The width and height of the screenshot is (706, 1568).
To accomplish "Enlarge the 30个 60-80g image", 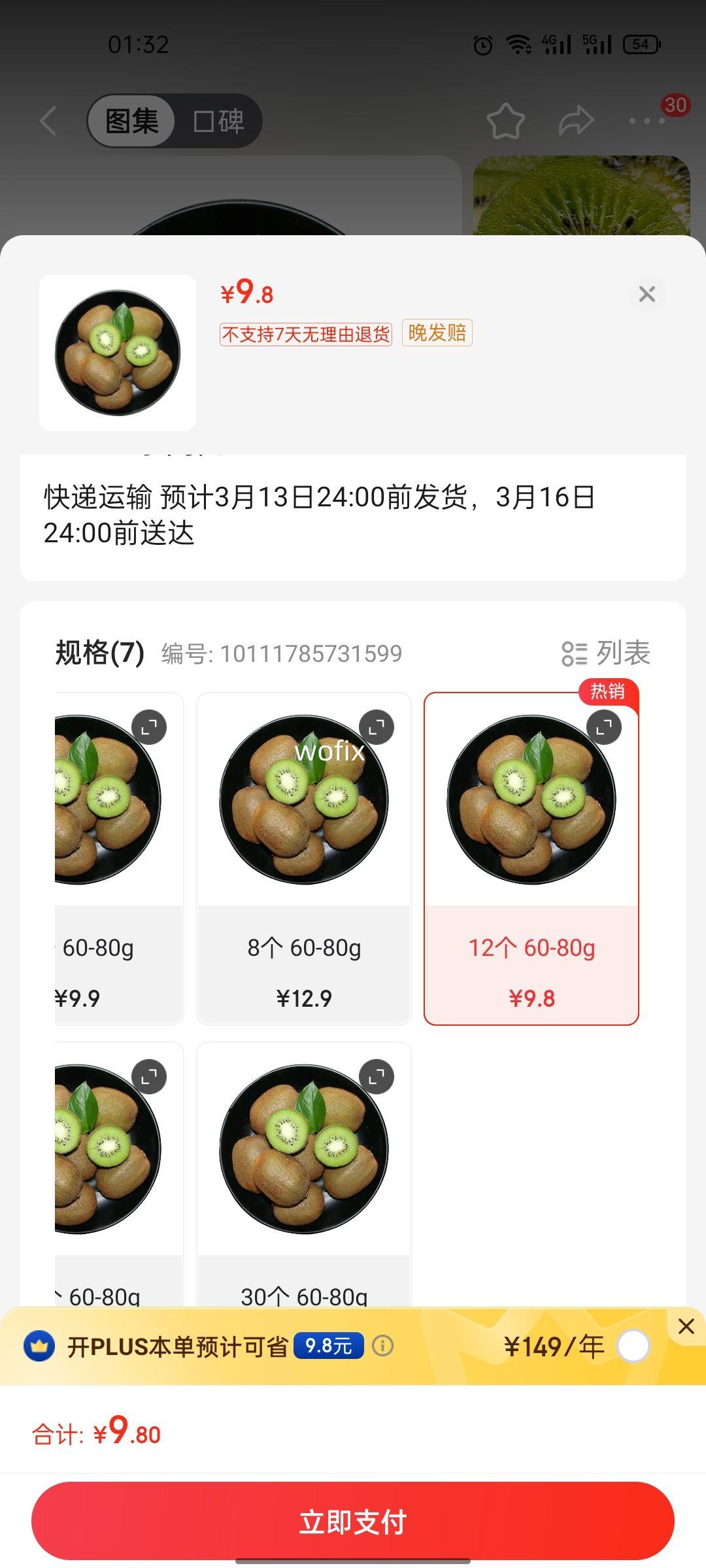I will click(377, 1077).
